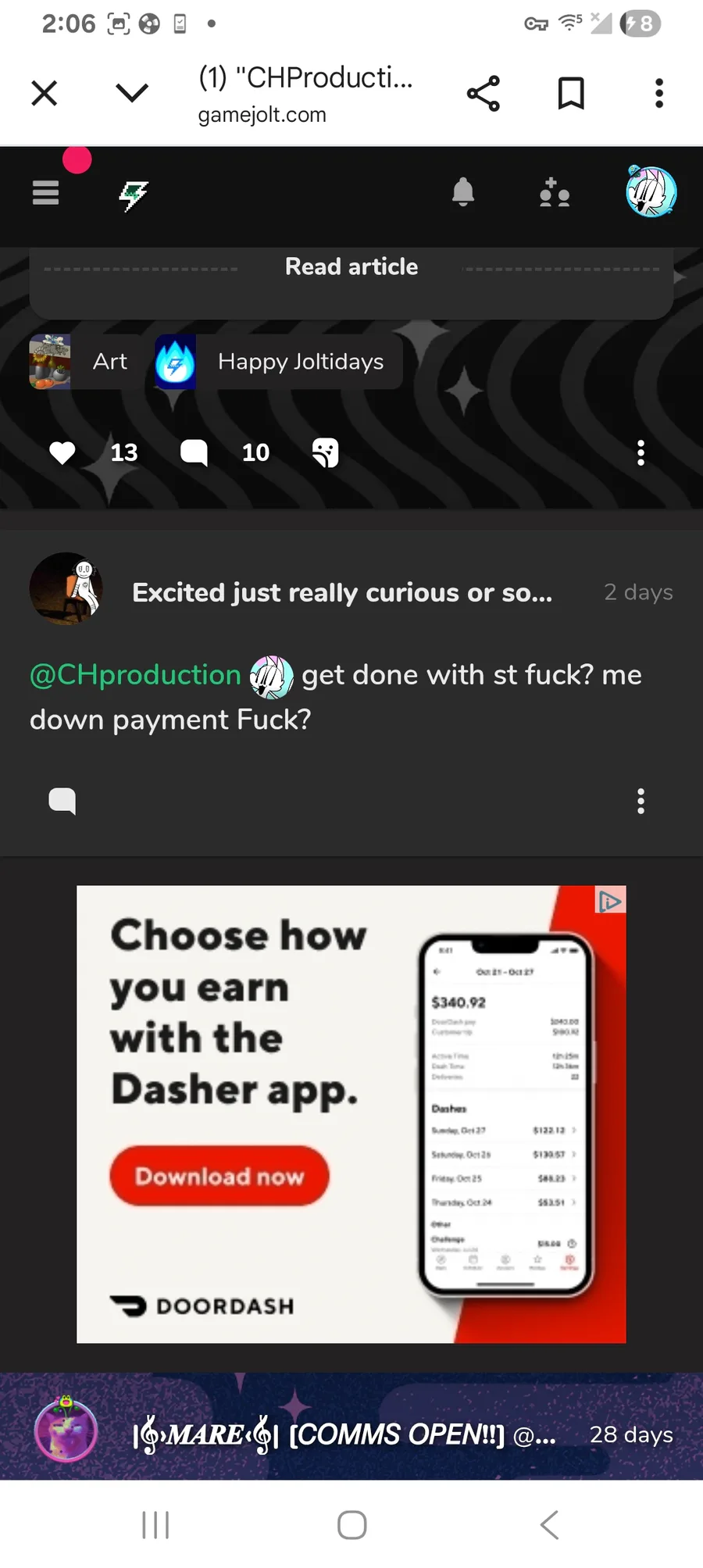Screen dimensions: 703x1568
Task: Place a sticker on the post
Action: coord(325,452)
